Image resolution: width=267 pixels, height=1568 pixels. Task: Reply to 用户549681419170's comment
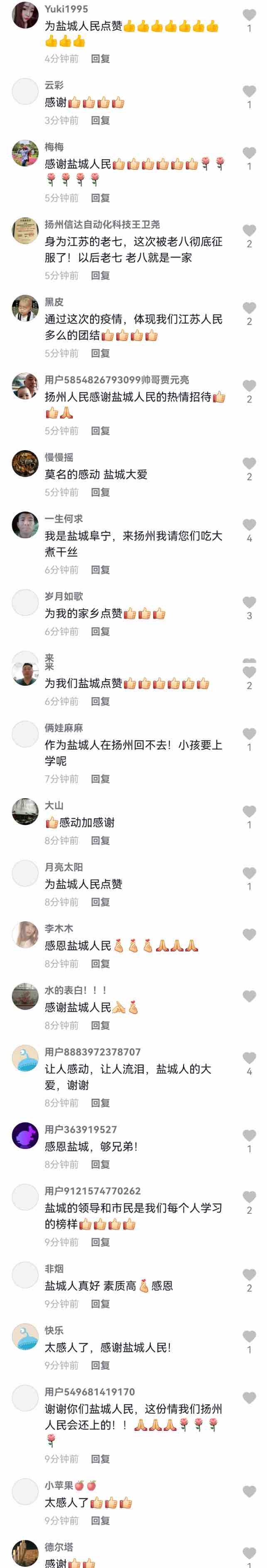tap(100, 1459)
